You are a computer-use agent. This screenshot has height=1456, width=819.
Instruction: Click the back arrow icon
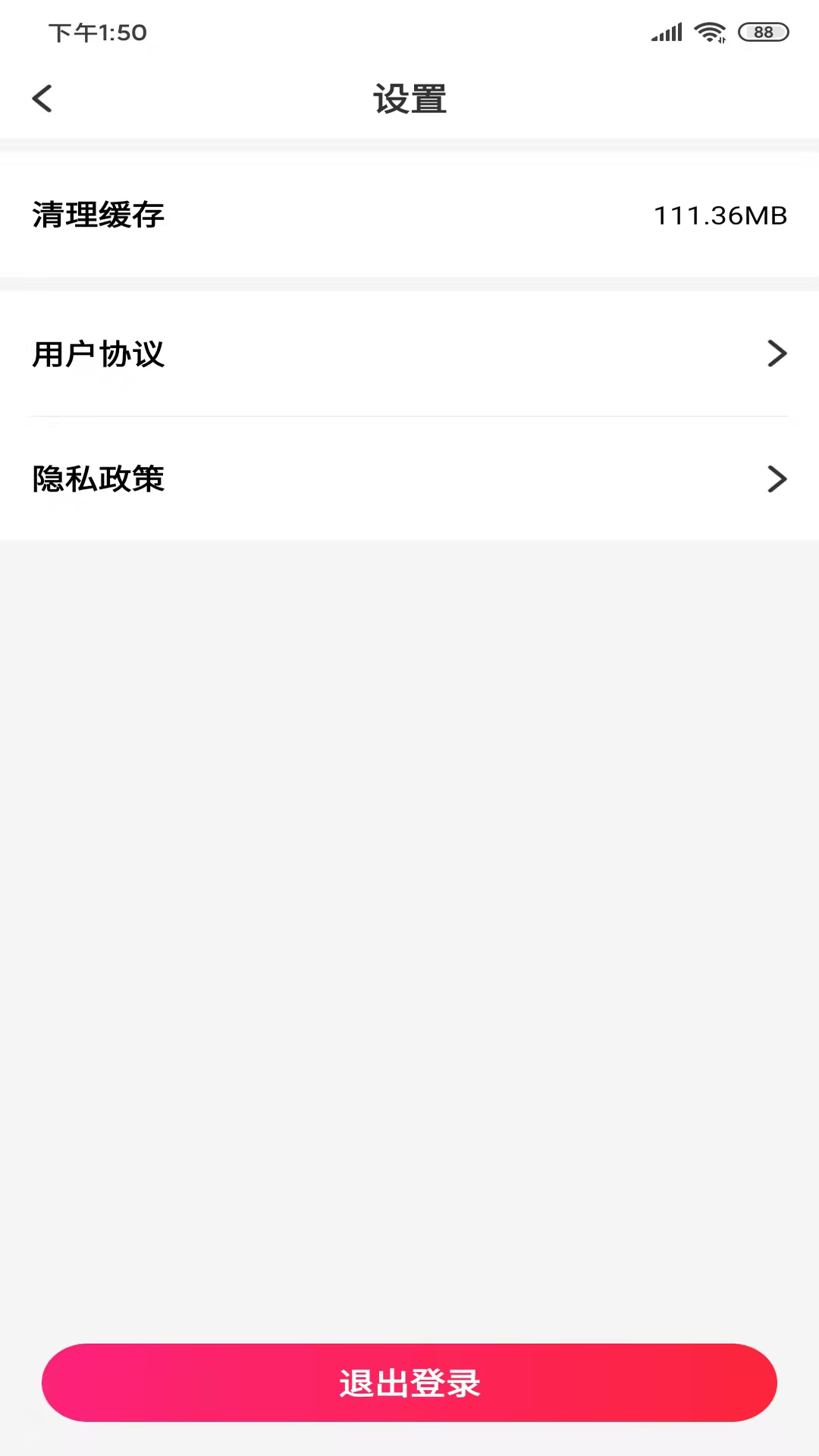tap(42, 99)
